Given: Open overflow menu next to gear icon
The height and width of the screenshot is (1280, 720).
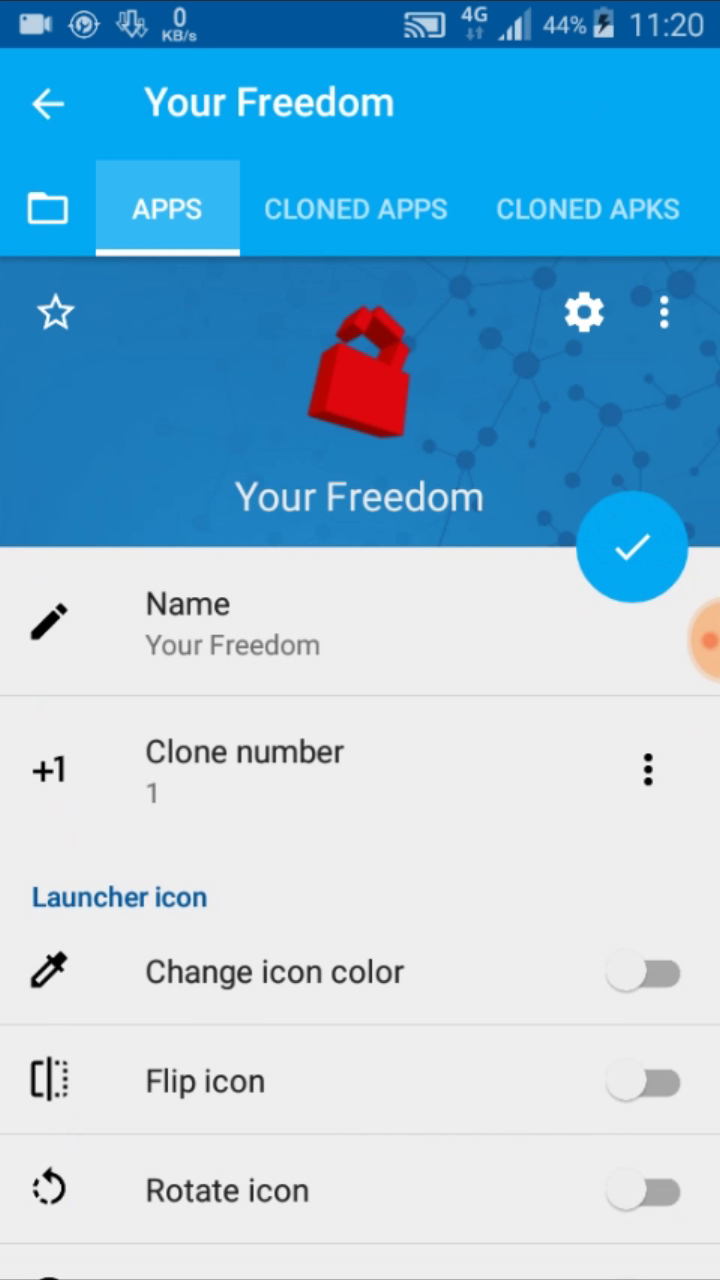Looking at the screenshot, I should 664,313.
